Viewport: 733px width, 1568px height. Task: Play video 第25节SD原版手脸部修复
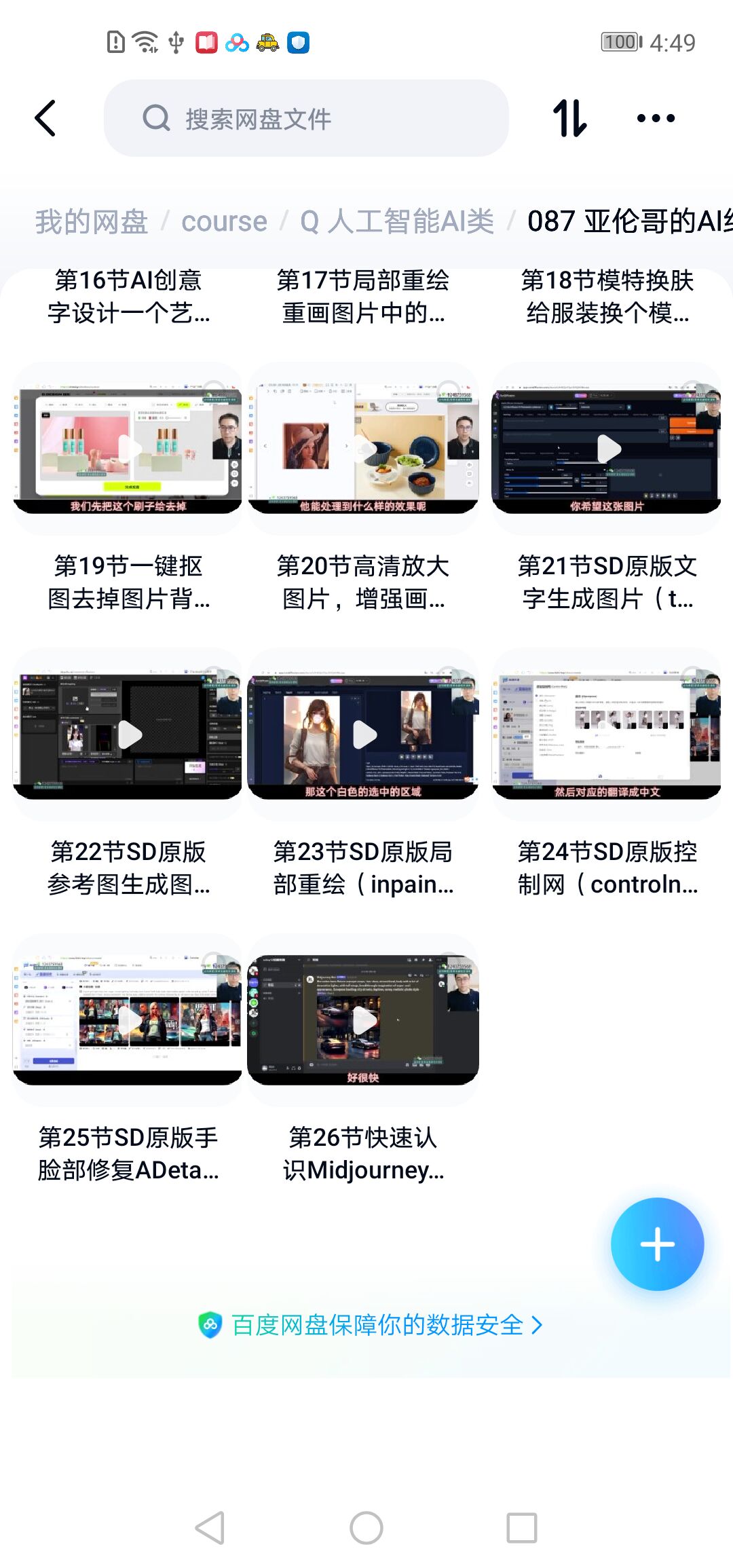pos(128,1020)
